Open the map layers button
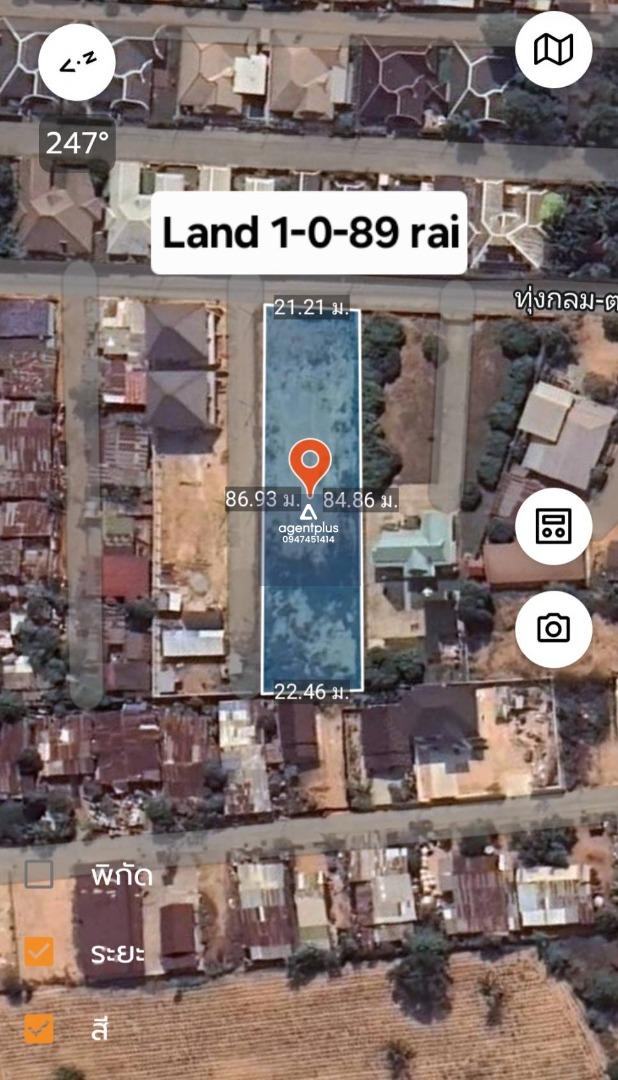 tap(553, 50)
